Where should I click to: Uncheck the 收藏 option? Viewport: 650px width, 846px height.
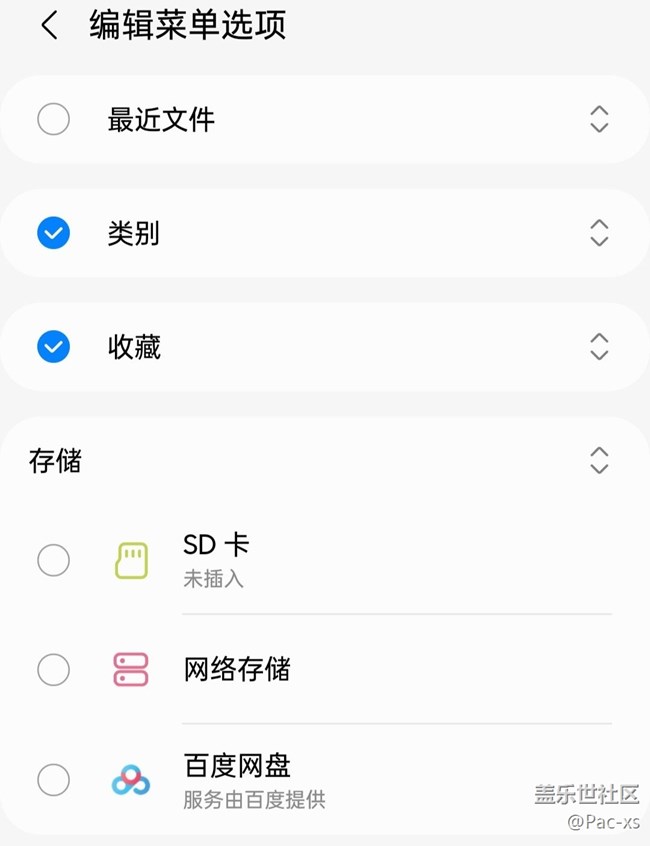pyautogui.click(x=53, y=347)
